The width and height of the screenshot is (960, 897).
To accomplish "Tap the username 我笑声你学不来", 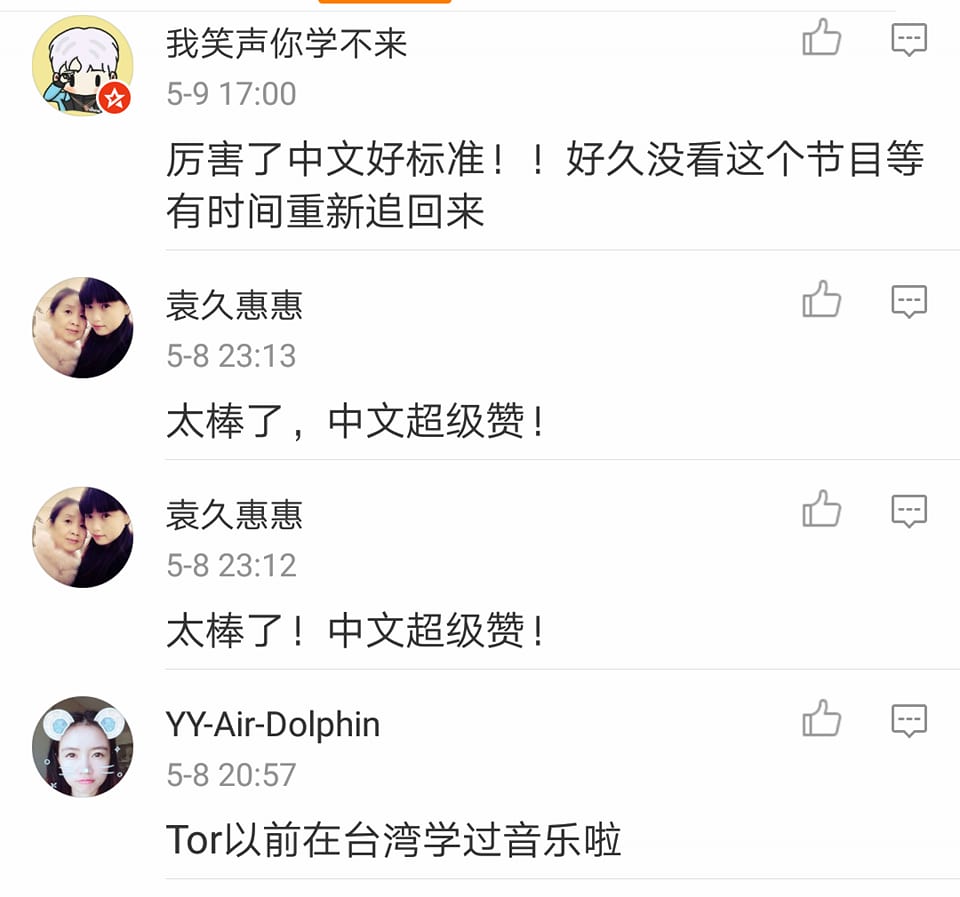I will (x=286, y=44).
